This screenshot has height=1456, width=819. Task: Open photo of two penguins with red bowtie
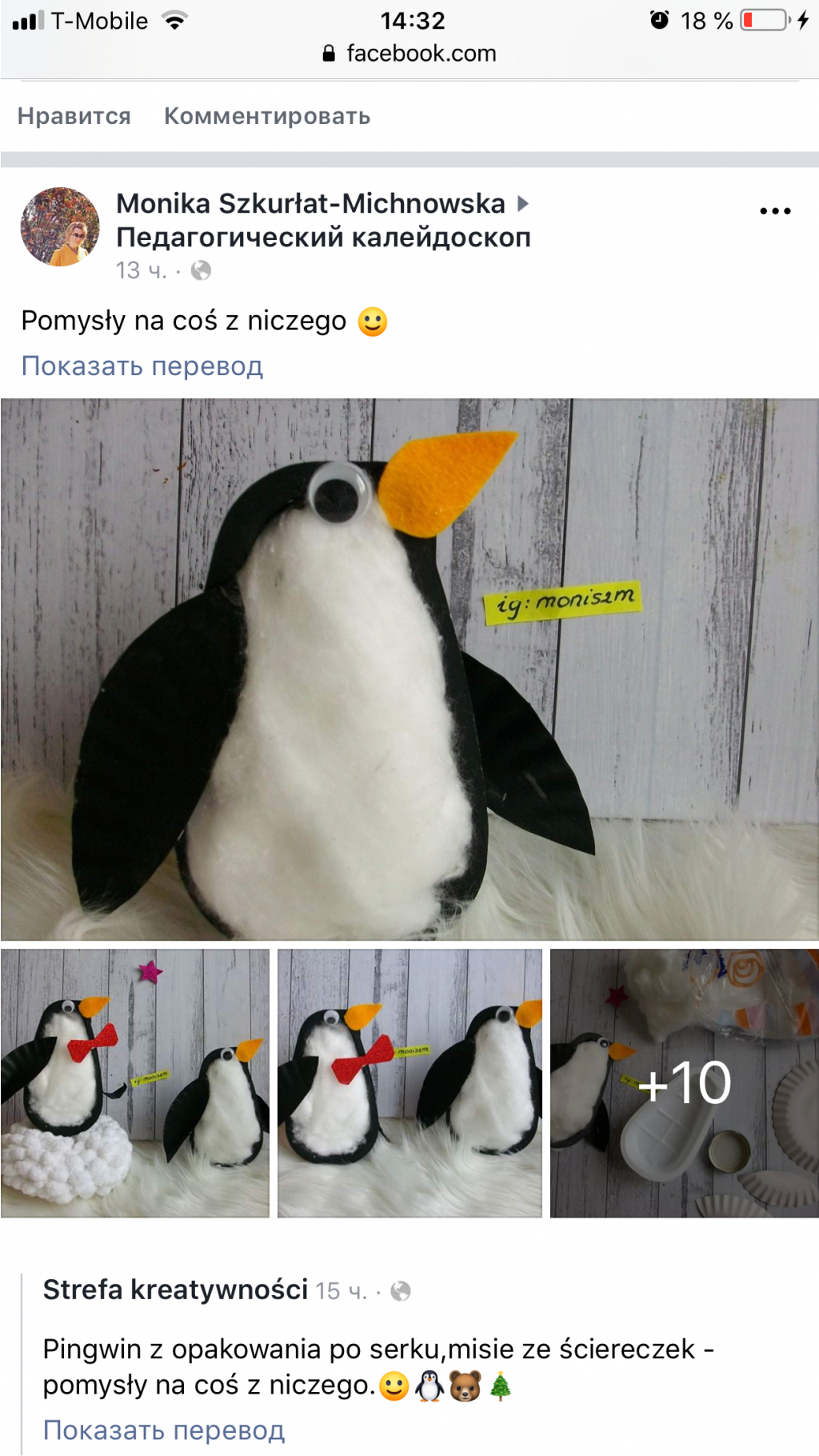pyautogui.click(x=409, y=1083)
